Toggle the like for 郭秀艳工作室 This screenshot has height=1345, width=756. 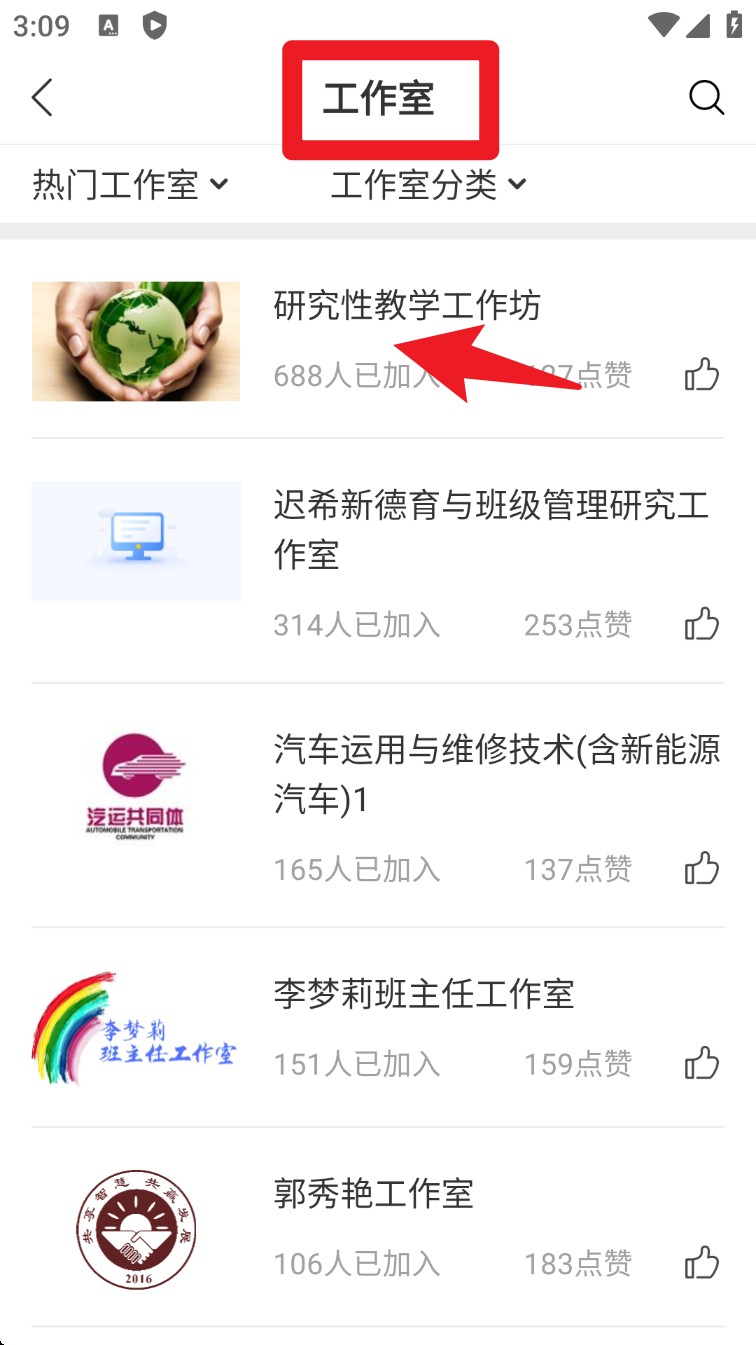tap(702, 1263)
